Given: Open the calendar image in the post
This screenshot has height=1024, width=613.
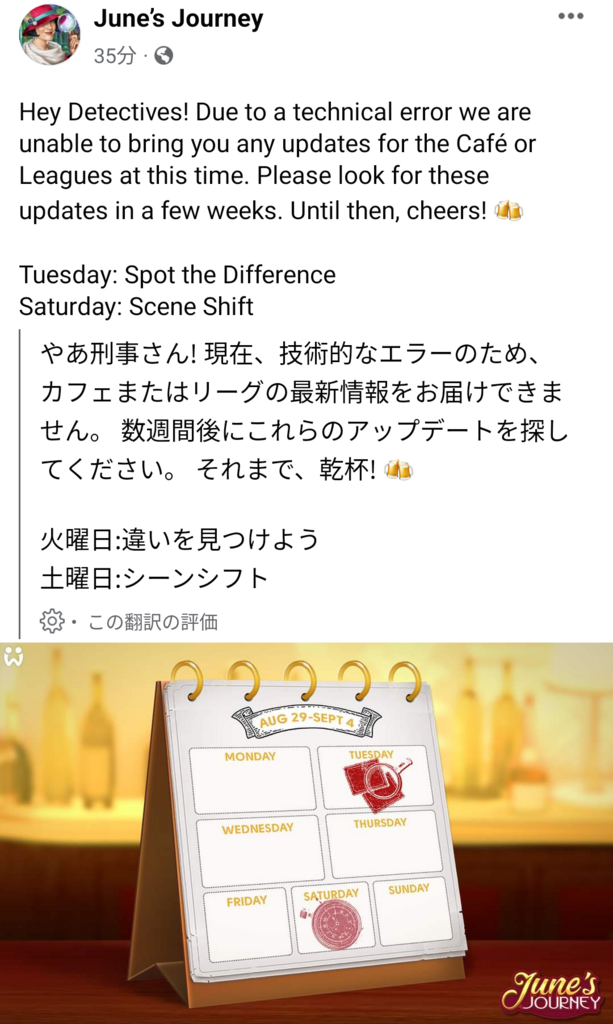Looking at the screenshot, I should 306,832.
